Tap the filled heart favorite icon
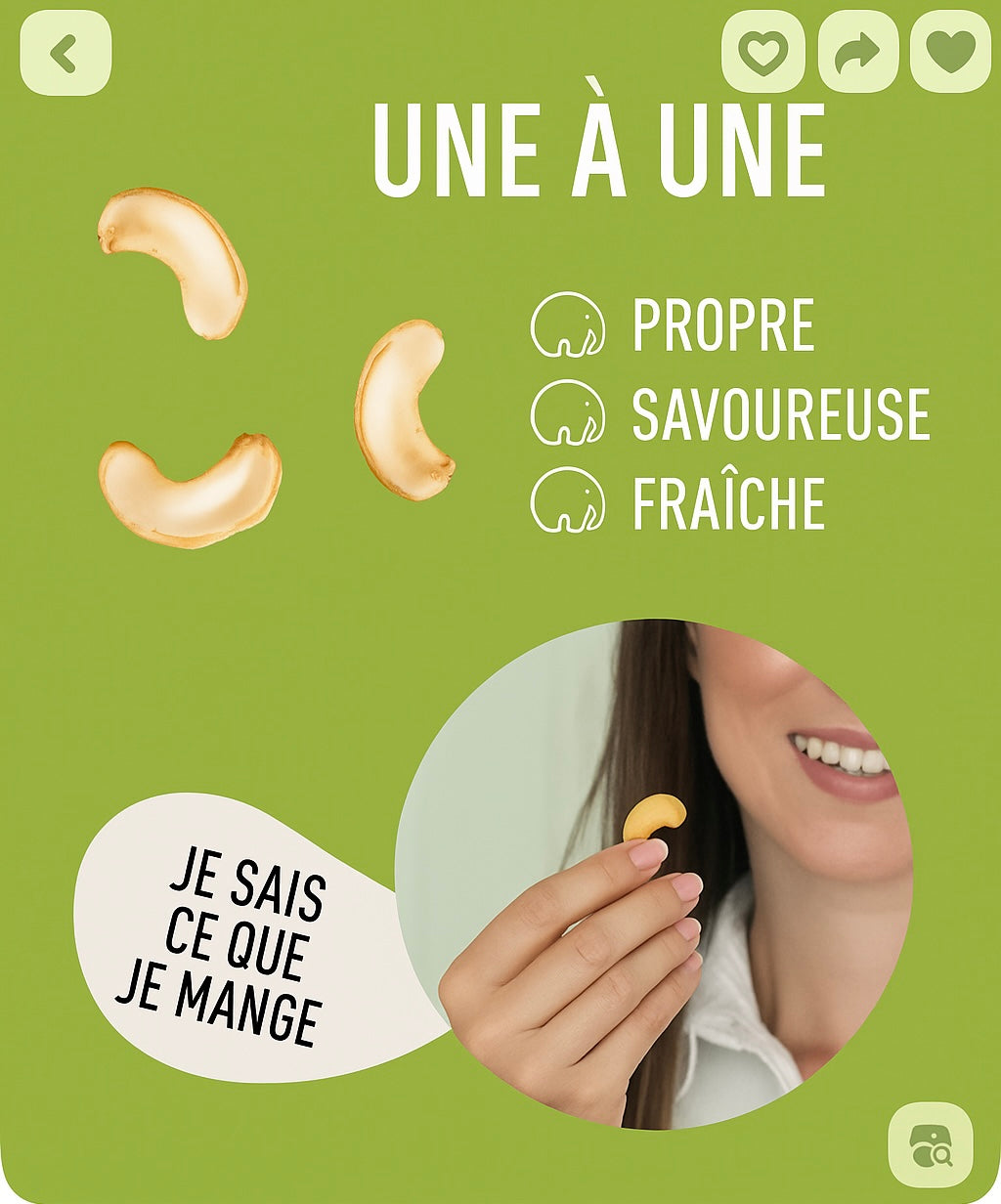Screen dimensions: 1001x1204 [x=950, y=52]
